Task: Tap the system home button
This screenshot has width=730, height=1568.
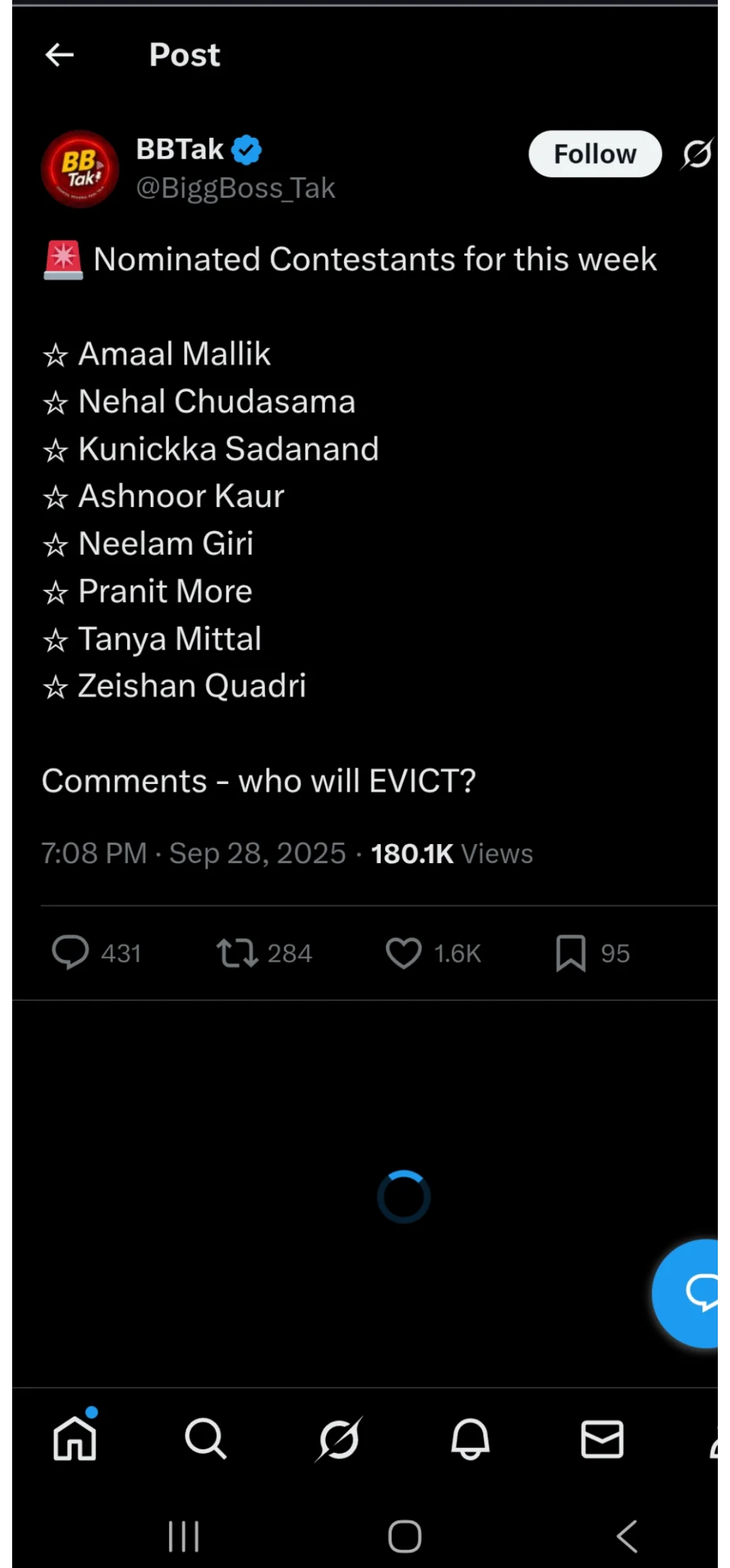Action: coord(404,1536)
